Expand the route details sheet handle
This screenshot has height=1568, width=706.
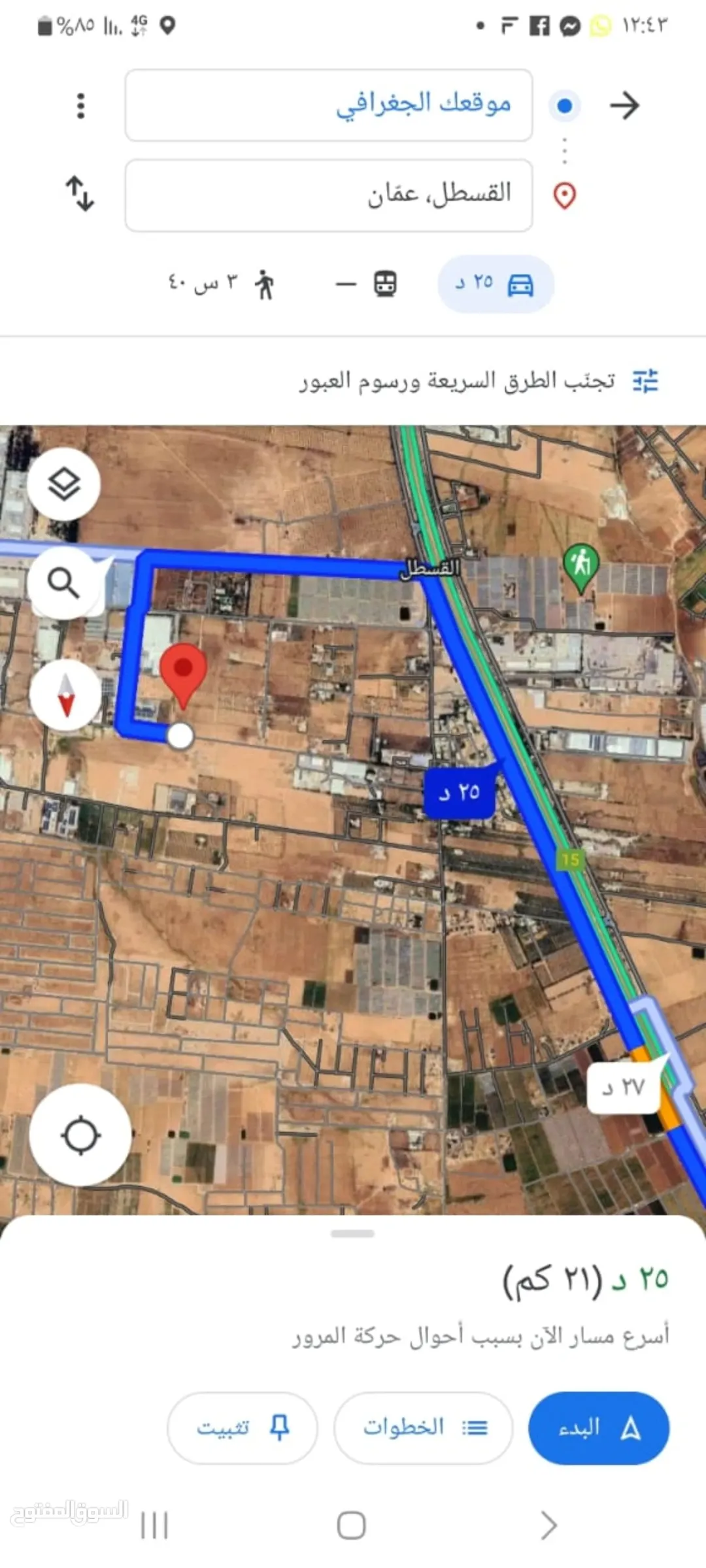click(352, 1233)
